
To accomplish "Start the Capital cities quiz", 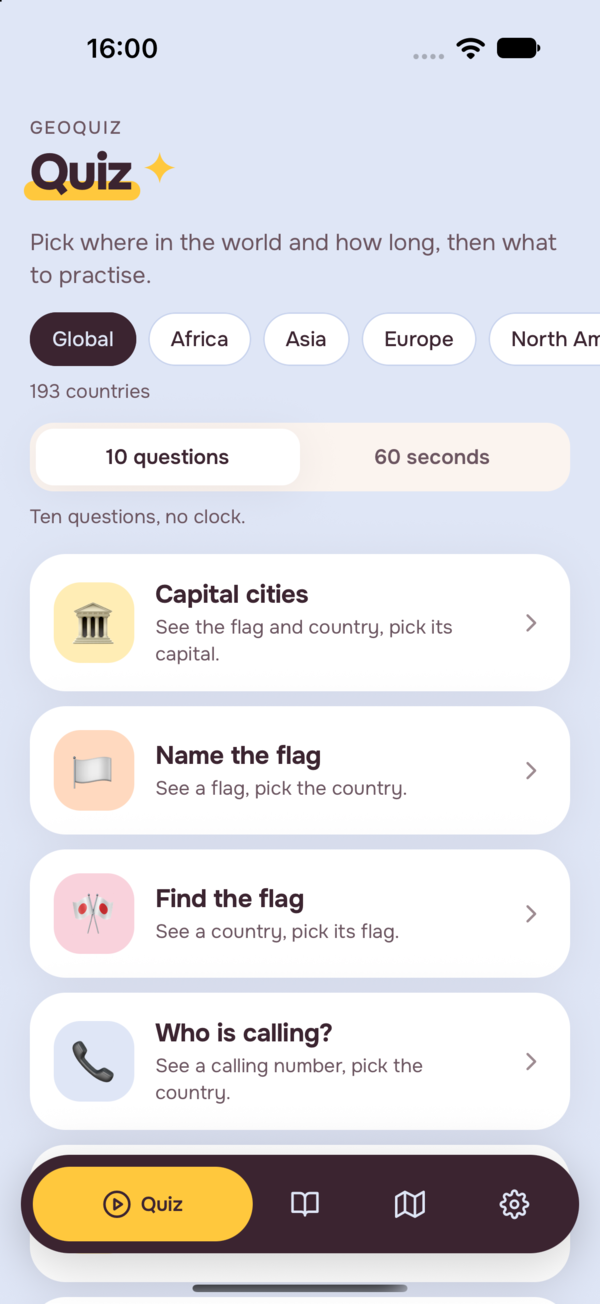I will tap(300, 622).
